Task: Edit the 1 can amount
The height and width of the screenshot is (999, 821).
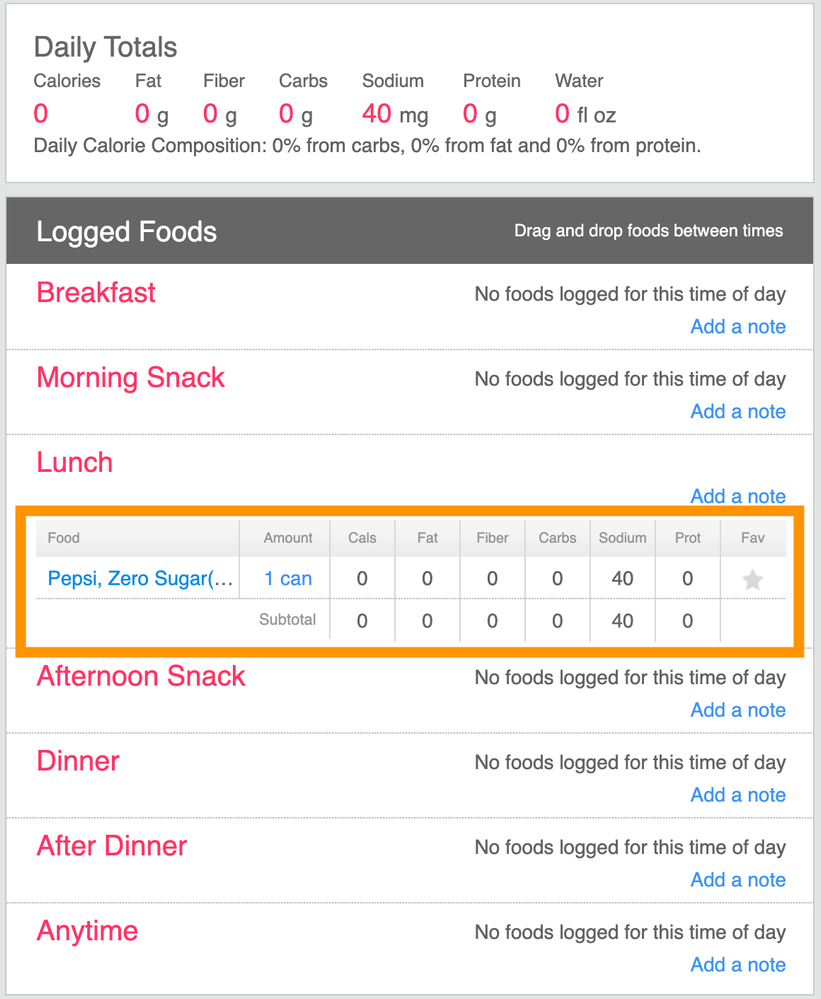Action: pos(288,579)
